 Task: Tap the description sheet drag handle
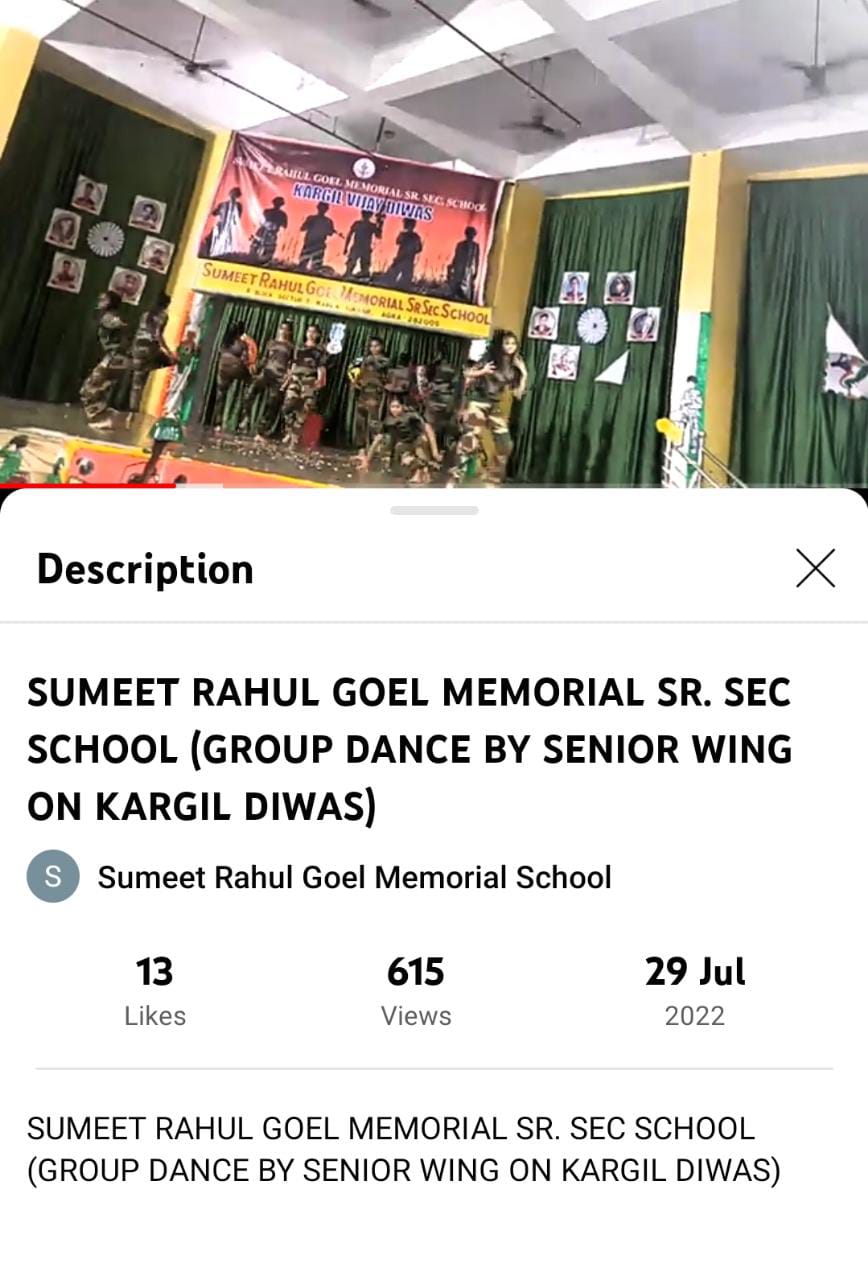pos(434,510)
